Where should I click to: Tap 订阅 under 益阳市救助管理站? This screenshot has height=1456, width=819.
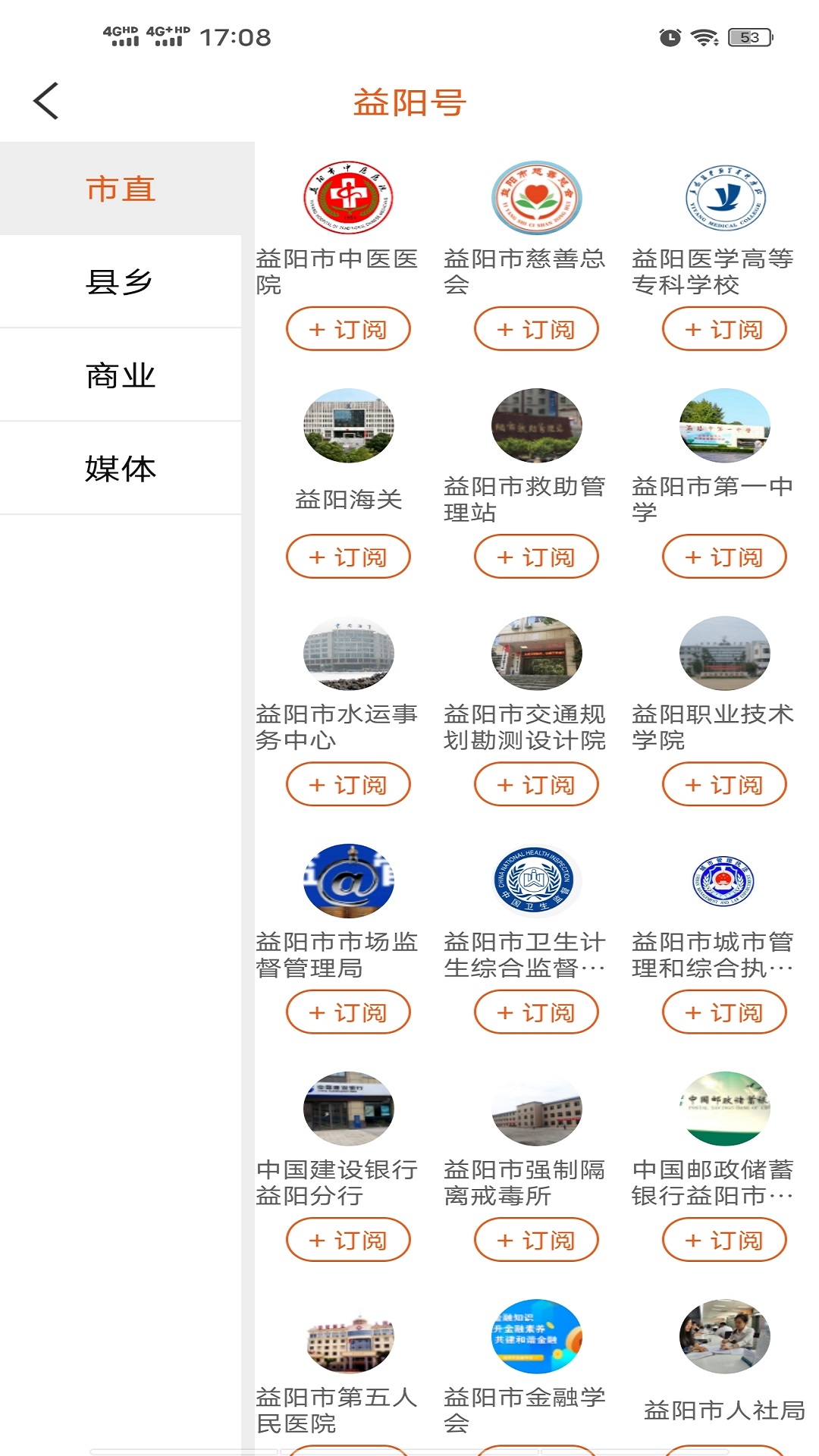click(536, 557)
